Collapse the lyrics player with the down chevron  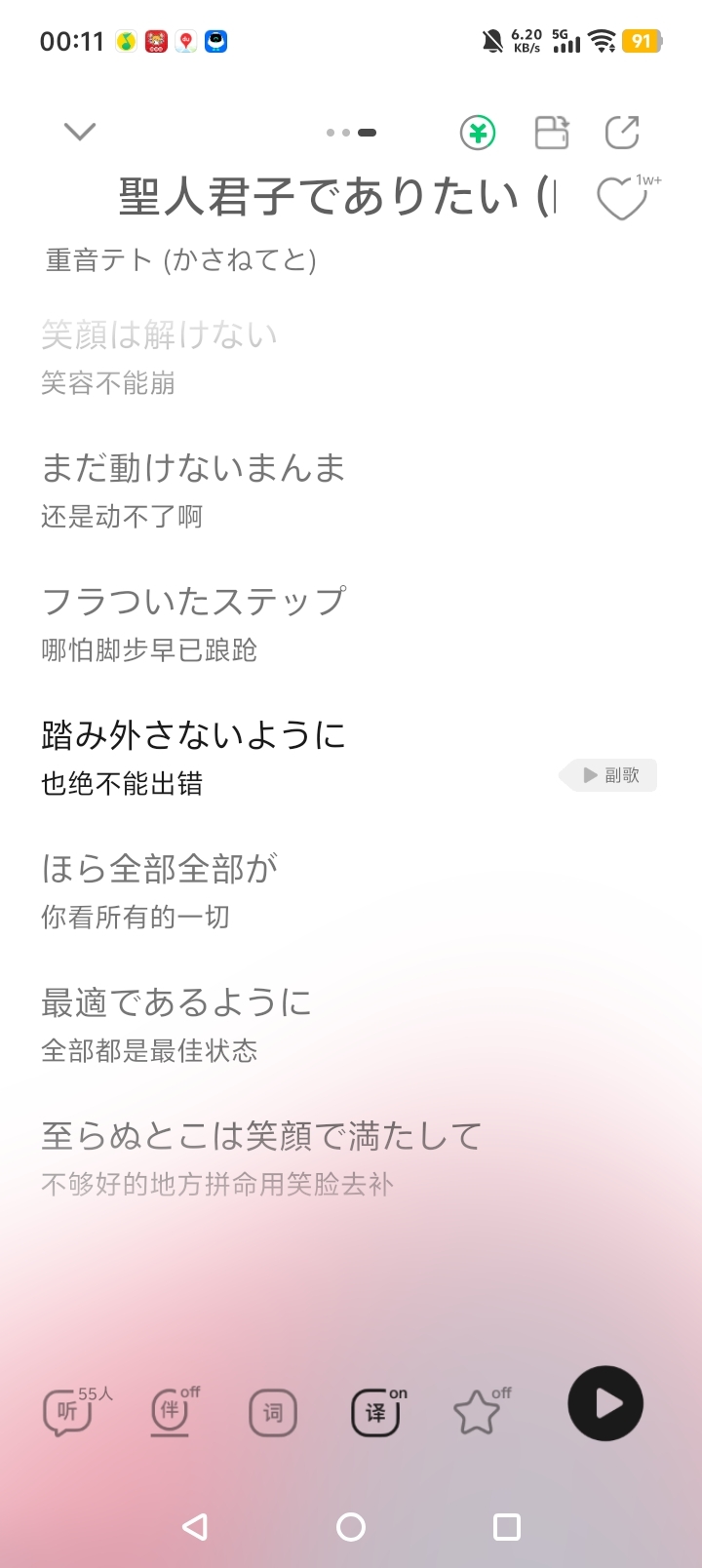80,132
